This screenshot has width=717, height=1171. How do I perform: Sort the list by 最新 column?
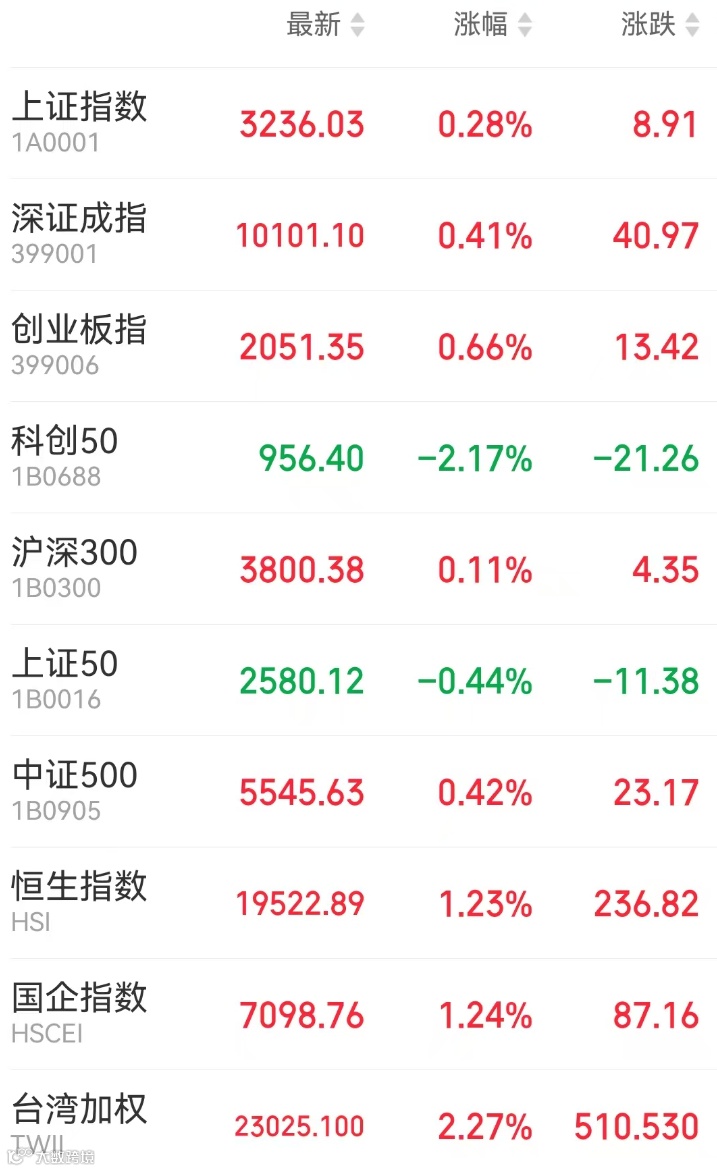pyautogui.click(x=326, y=25)
